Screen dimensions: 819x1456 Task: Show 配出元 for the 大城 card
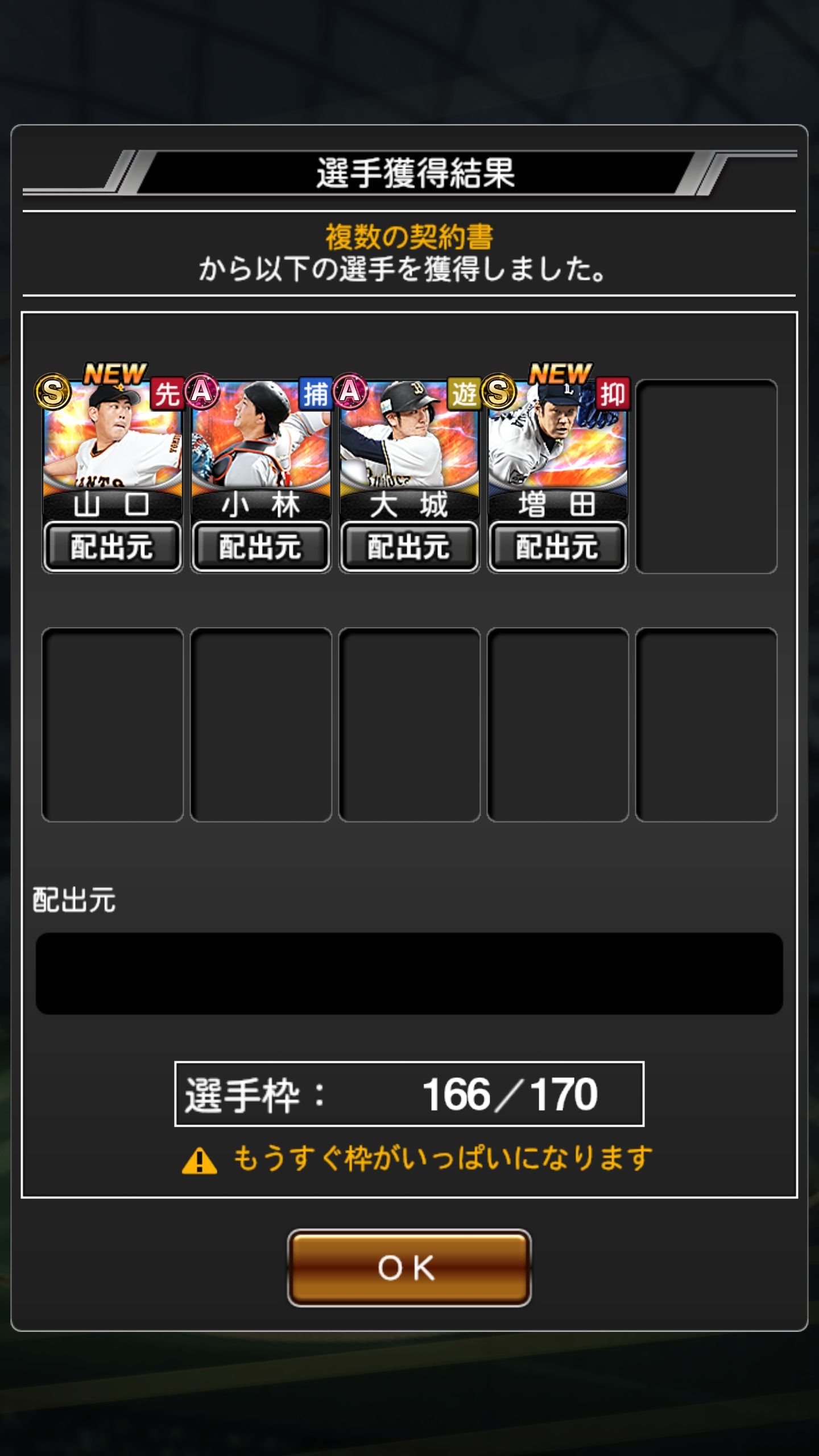click(x=409, y=547)
